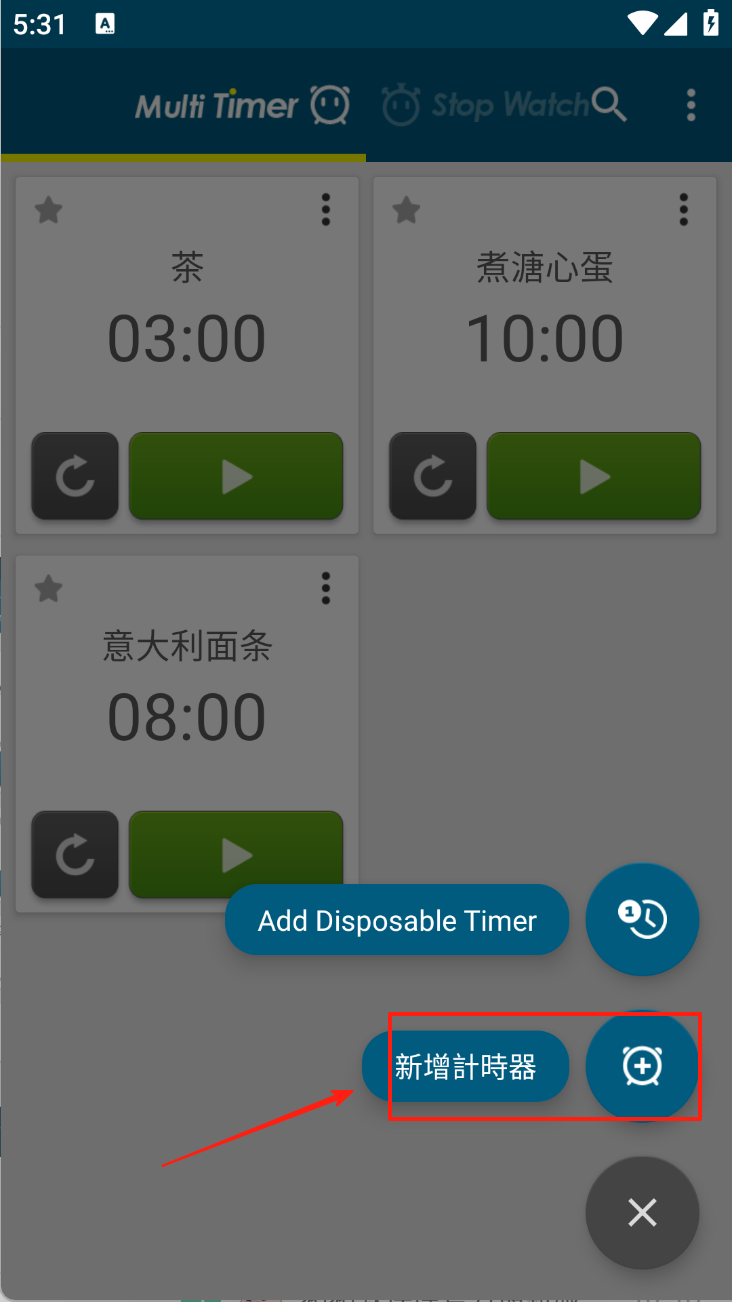
Task: Tap the disposable timer clock button
Action: pos(642,920)
